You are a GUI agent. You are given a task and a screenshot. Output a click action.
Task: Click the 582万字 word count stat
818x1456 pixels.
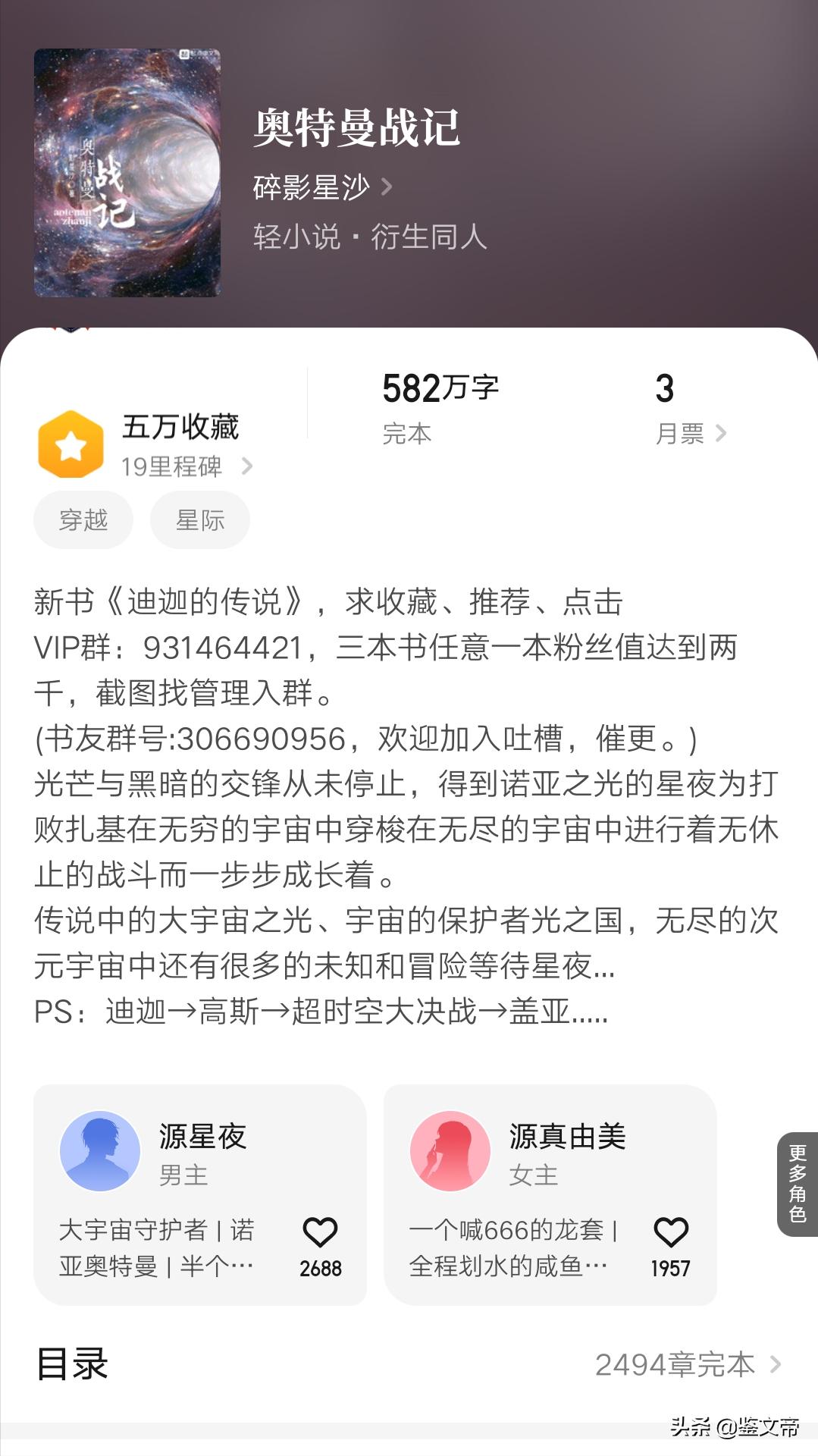click(440, 388)
